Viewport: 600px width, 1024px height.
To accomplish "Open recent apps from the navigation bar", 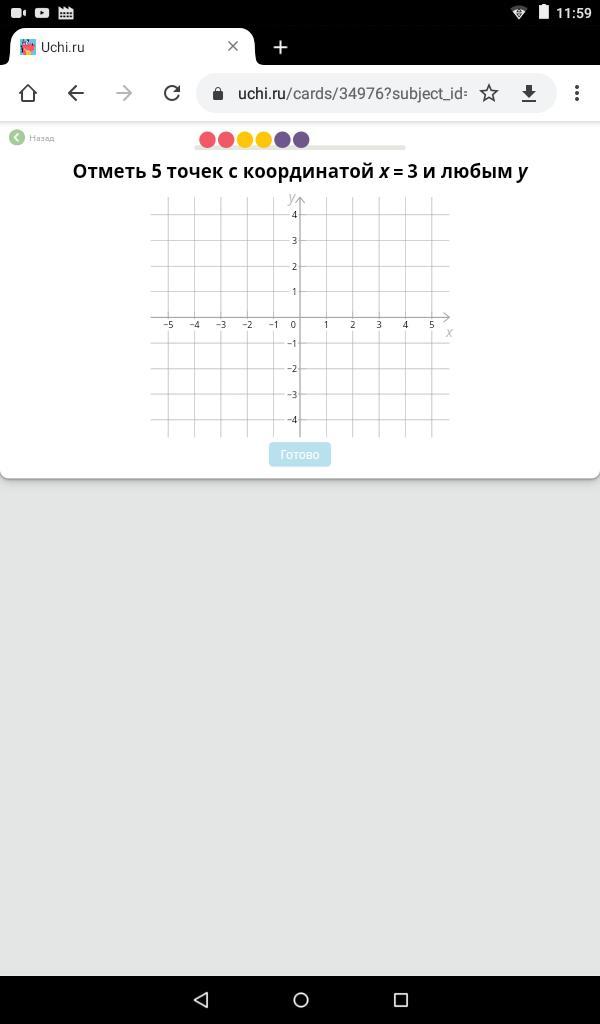I will click(x=400, y=999).
